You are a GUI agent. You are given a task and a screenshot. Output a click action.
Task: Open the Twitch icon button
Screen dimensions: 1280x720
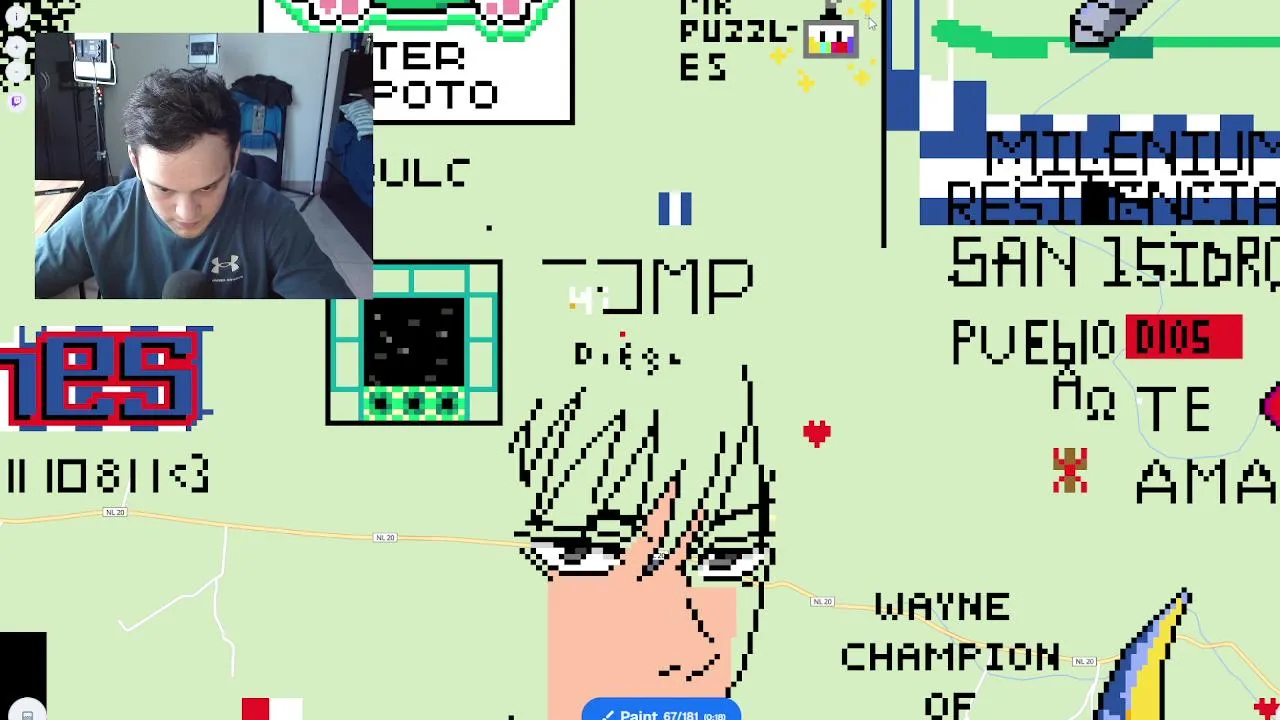pos(16,101)
